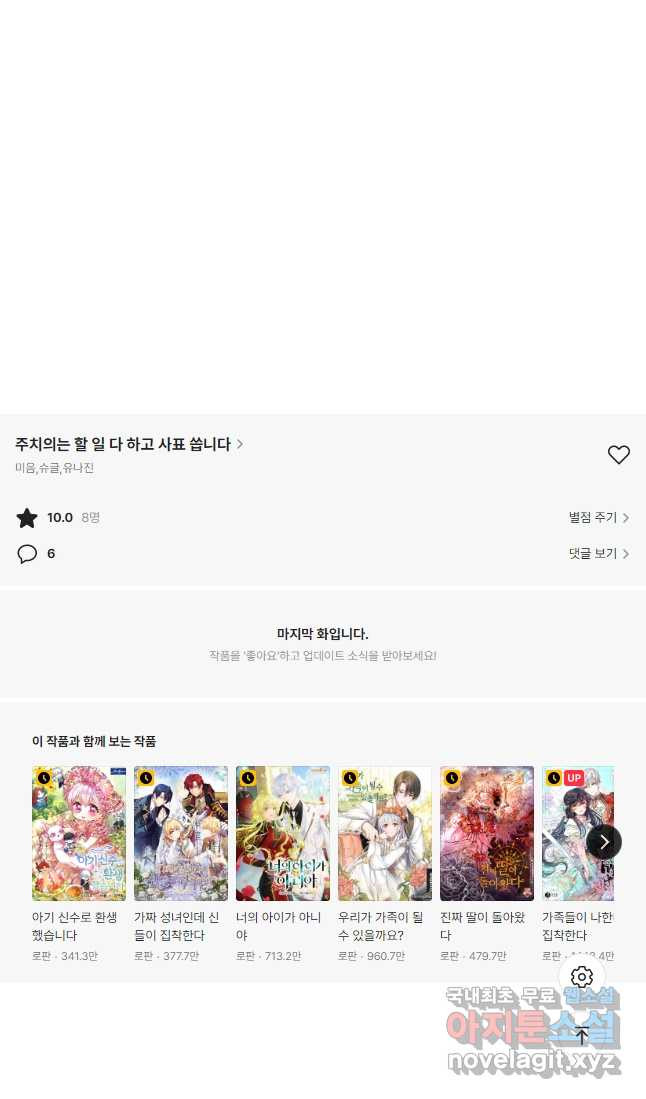
Task: Open 너의 아이가 아니야 cover
Action: click(x=283, y=834)
